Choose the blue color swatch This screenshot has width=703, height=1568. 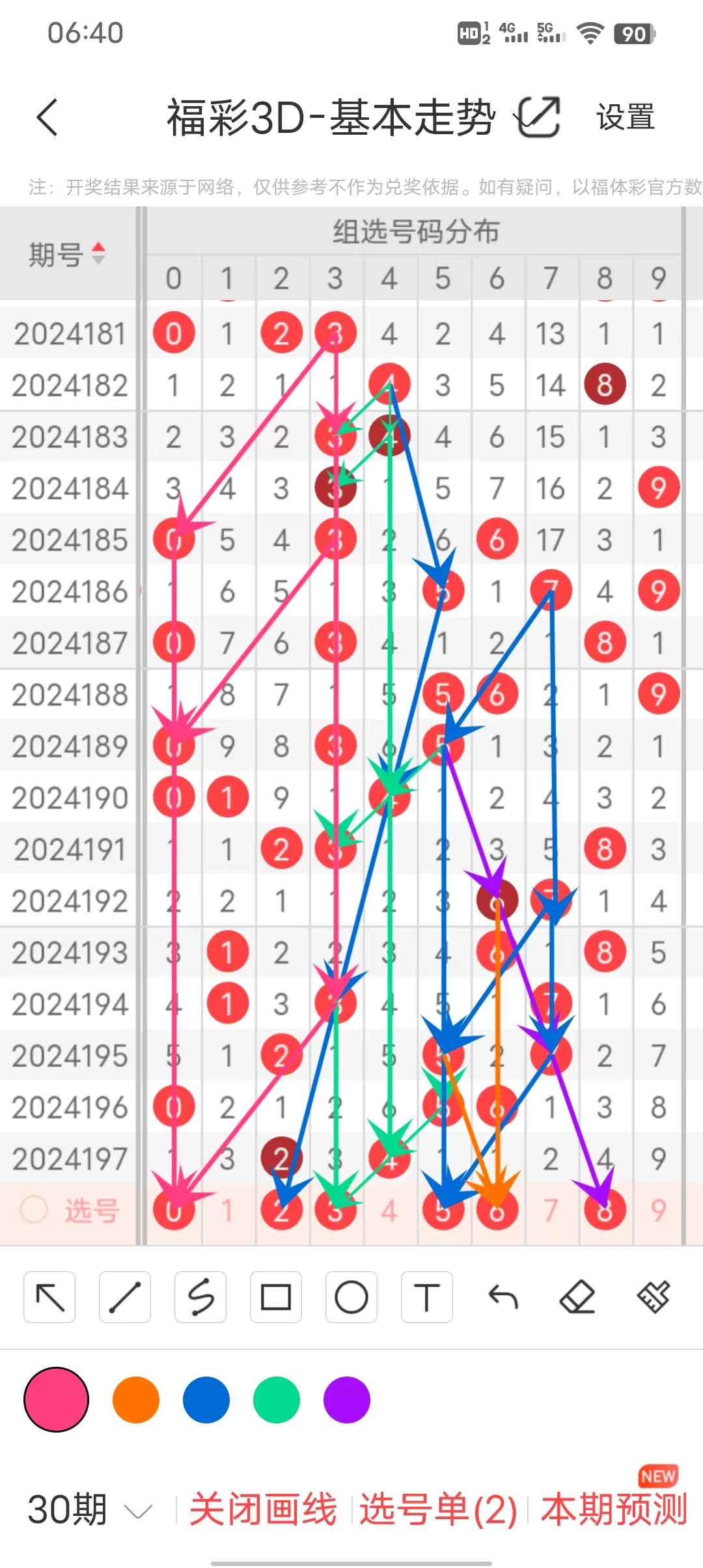tap(206, 1399)
